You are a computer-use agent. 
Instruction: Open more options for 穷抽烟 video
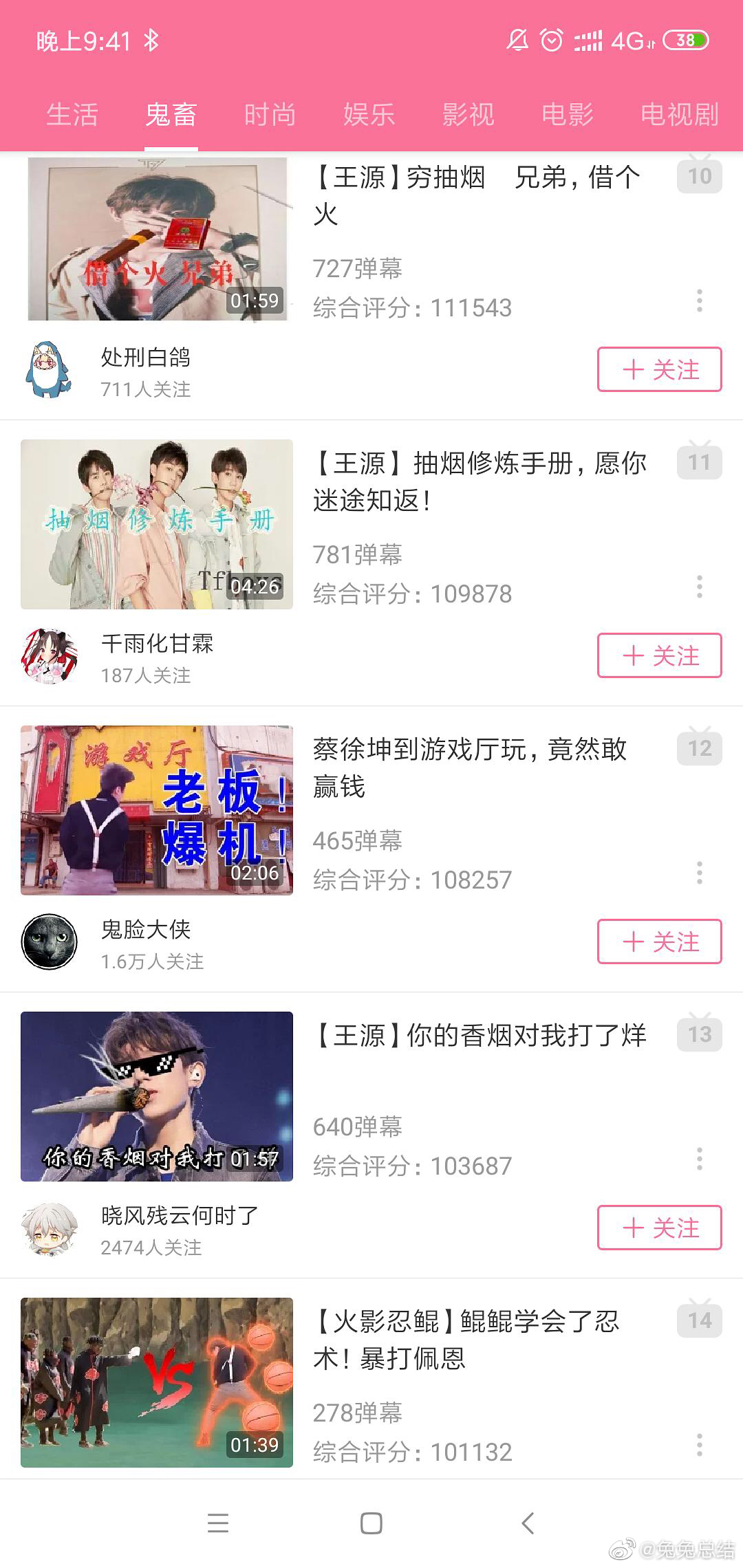[x=700, y=301]
